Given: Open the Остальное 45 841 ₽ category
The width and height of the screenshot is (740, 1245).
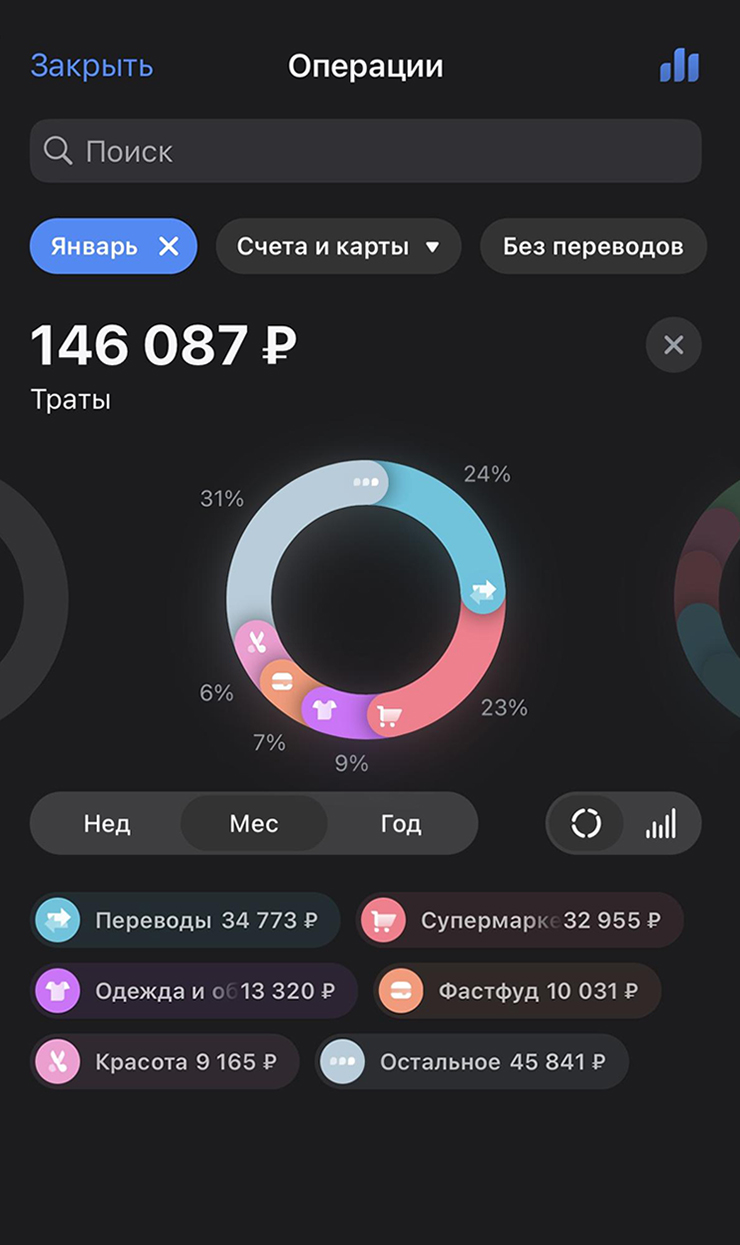Looking at the screenshot, I should tap(472, 1061).
